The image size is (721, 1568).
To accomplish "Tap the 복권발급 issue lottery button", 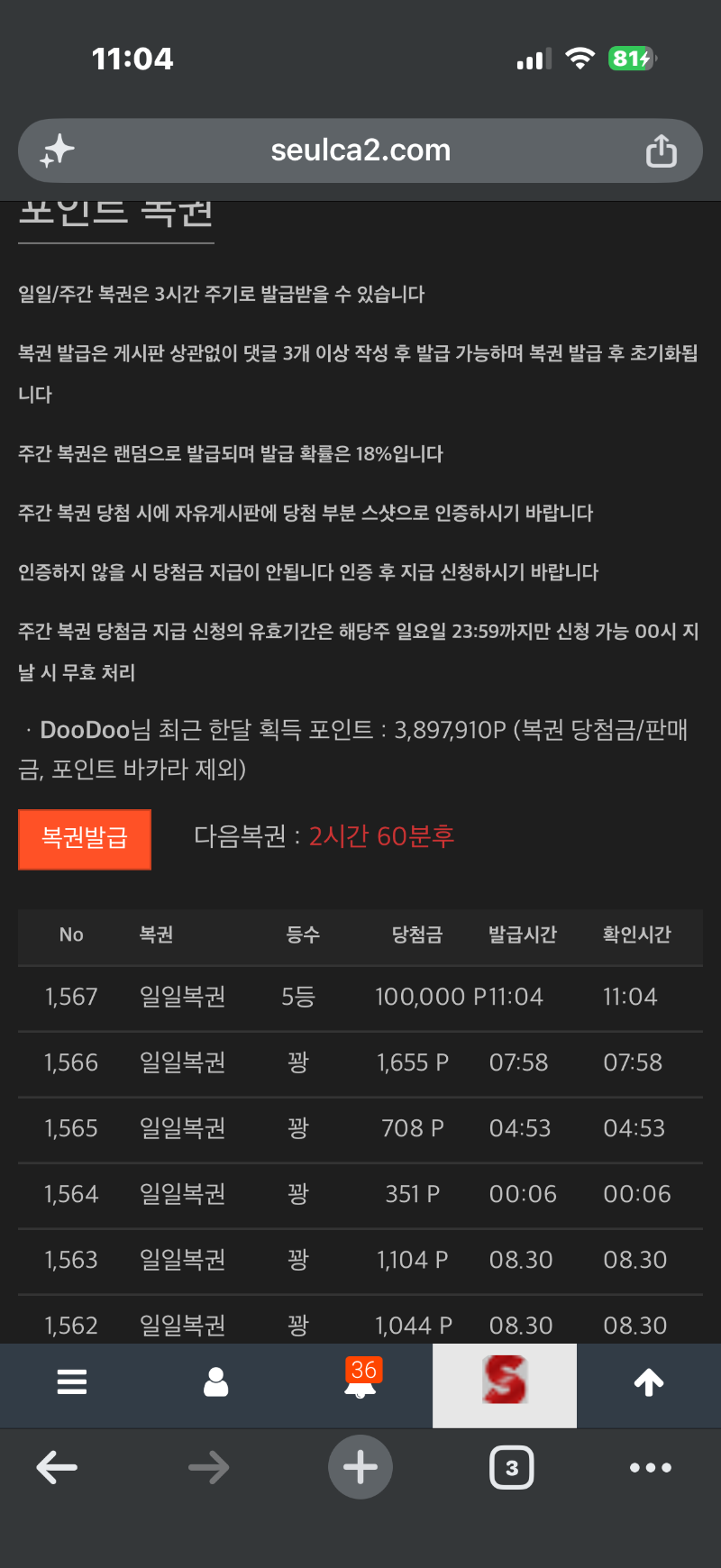I will [x=85, y=839].
